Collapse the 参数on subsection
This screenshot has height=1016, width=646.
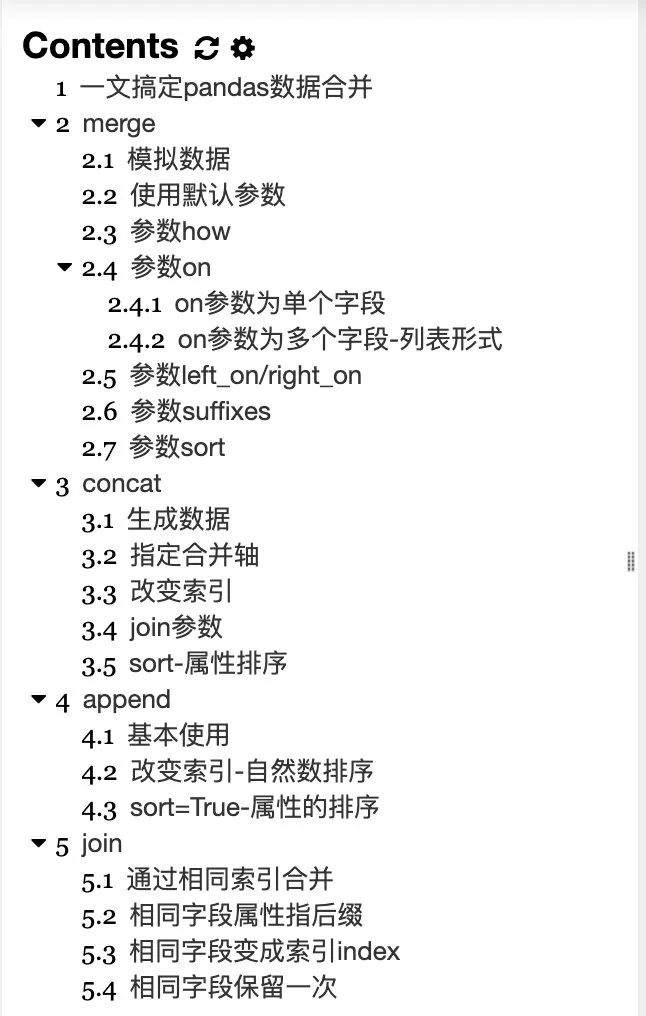[65, 267]
